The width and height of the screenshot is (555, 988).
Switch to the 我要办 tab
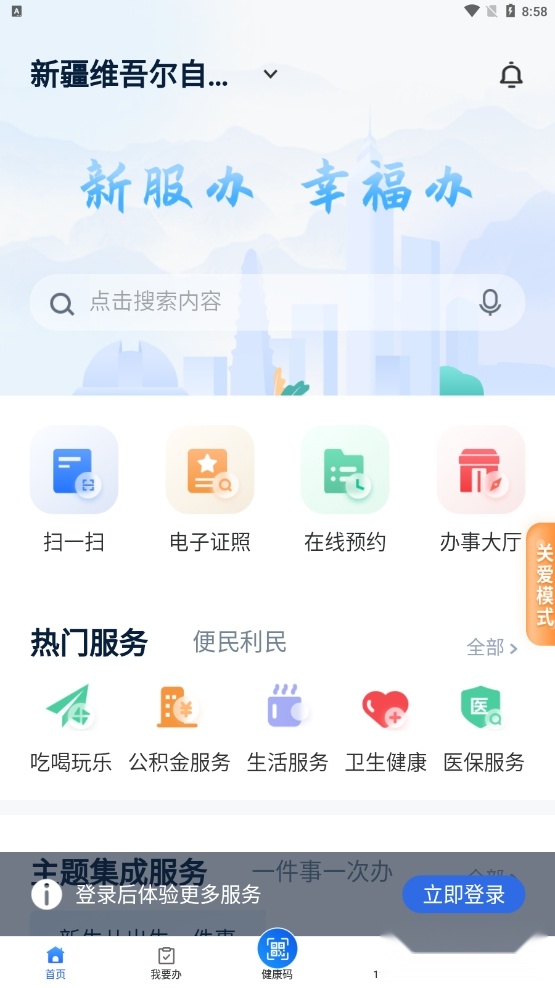click(166, 963)
